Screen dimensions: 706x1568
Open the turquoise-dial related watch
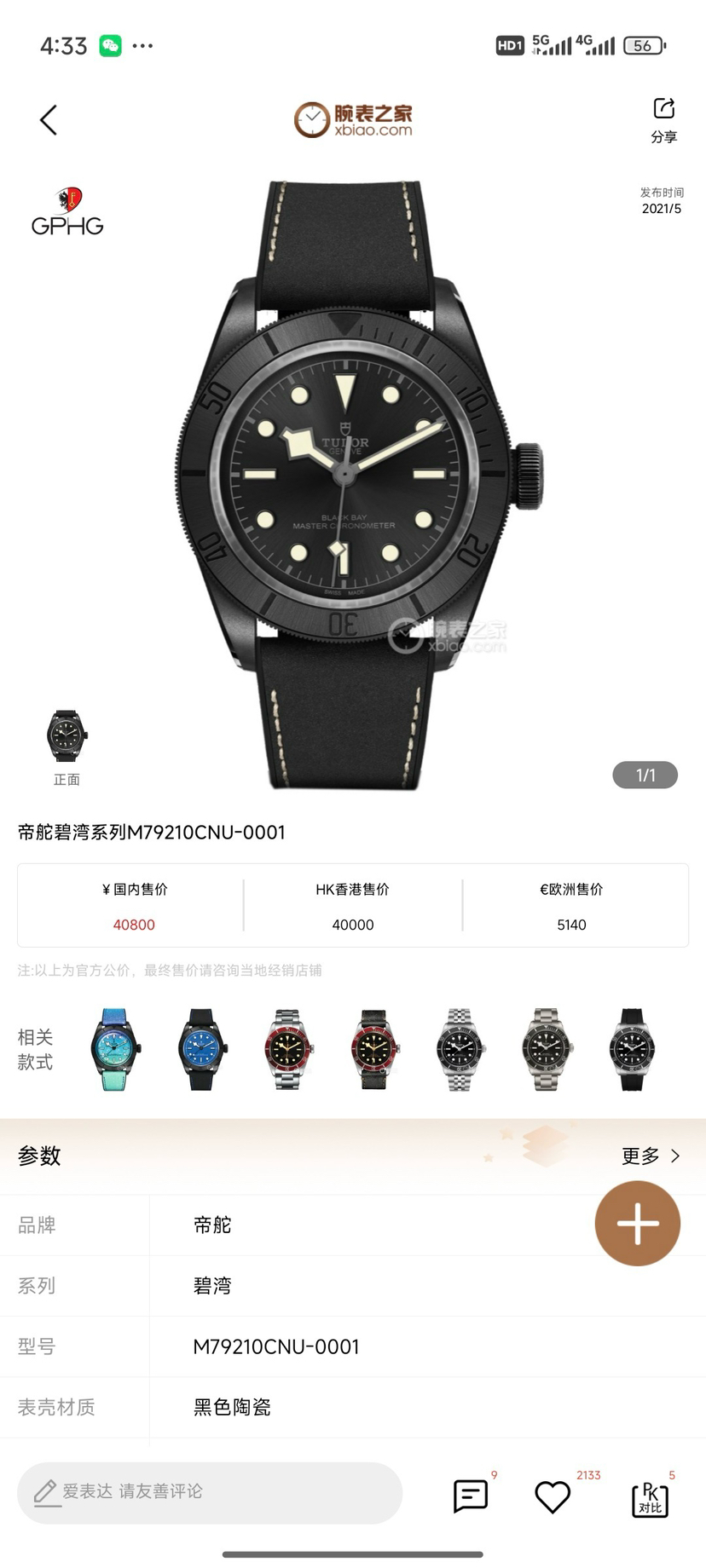(x=115, y=1049)
